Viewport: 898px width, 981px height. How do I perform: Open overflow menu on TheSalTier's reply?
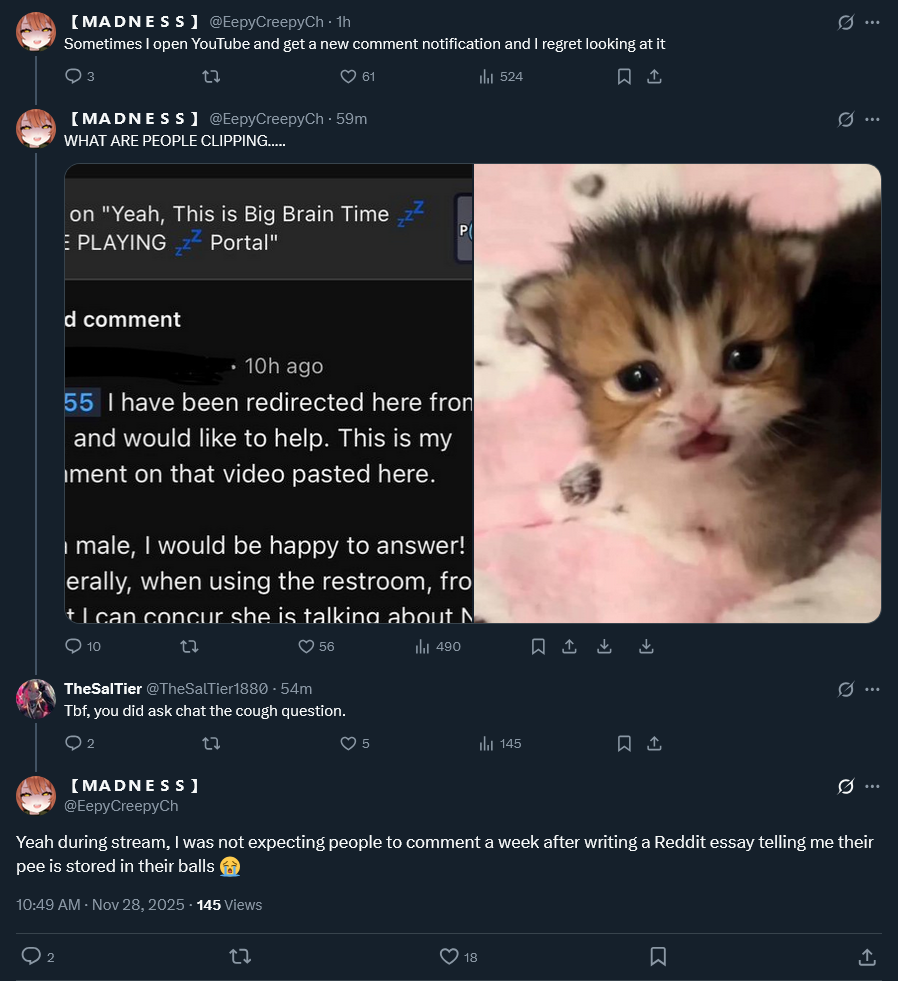(x=872, y=688)
